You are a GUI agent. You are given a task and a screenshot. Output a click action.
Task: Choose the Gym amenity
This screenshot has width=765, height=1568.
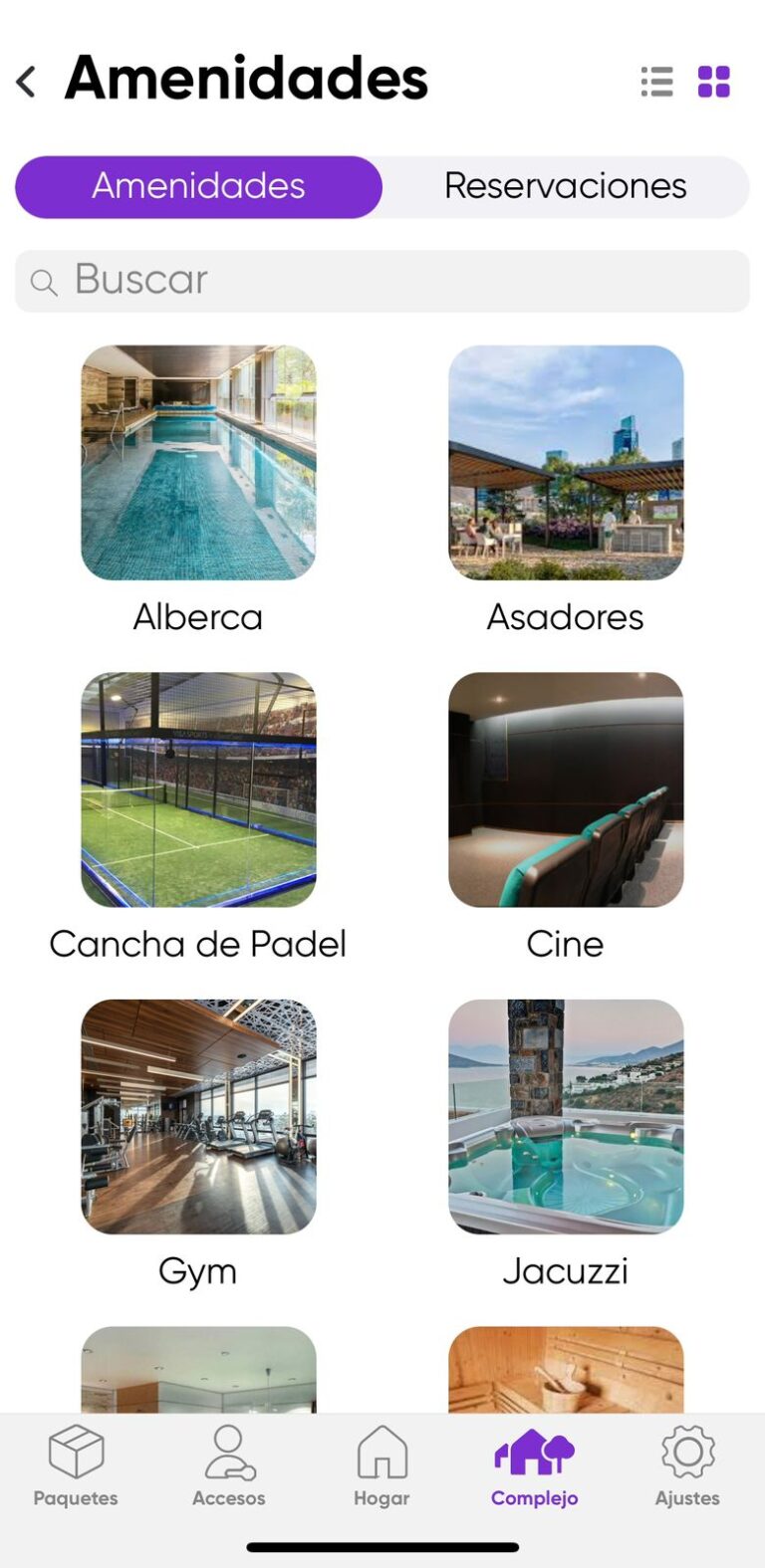point(198,1116)
